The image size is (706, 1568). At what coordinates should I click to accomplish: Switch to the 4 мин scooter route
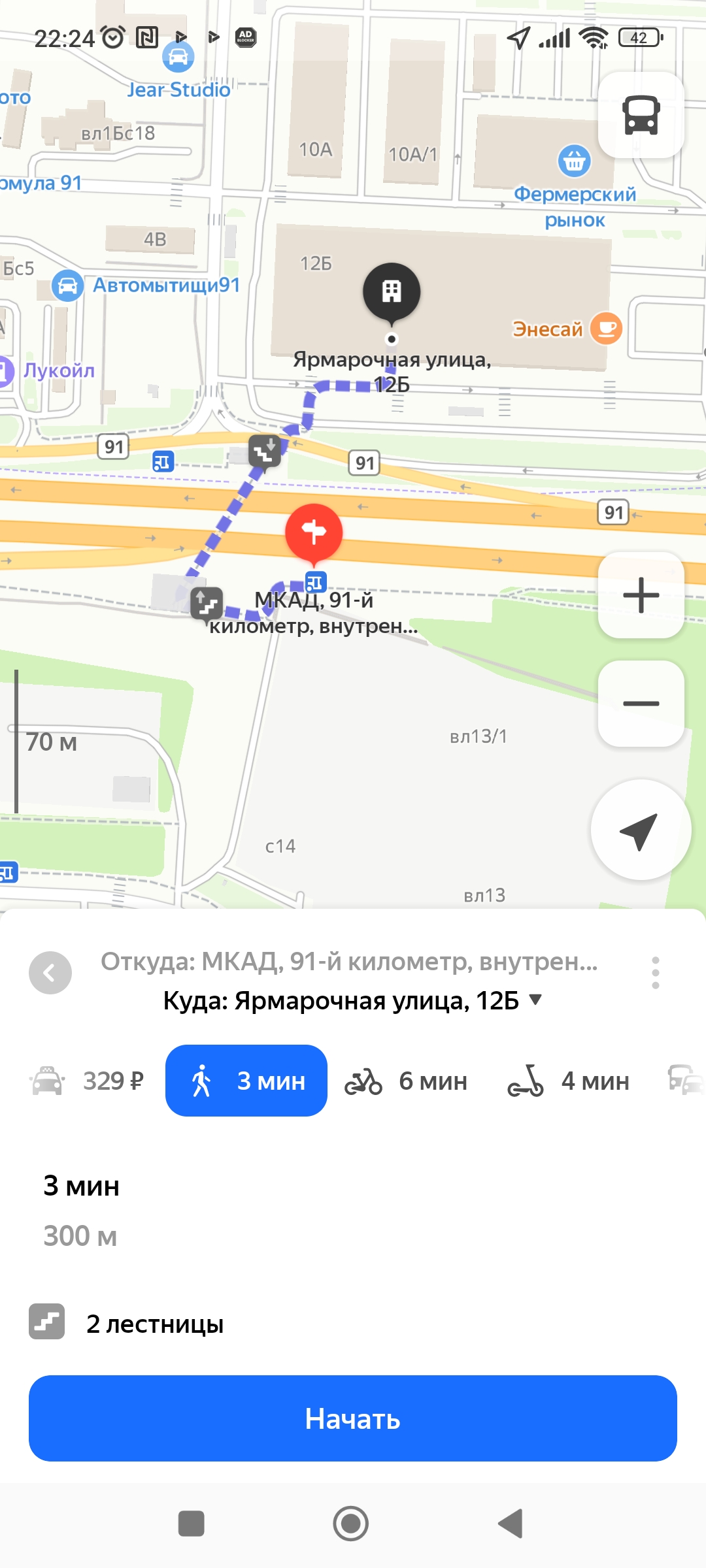(569, 1081)
